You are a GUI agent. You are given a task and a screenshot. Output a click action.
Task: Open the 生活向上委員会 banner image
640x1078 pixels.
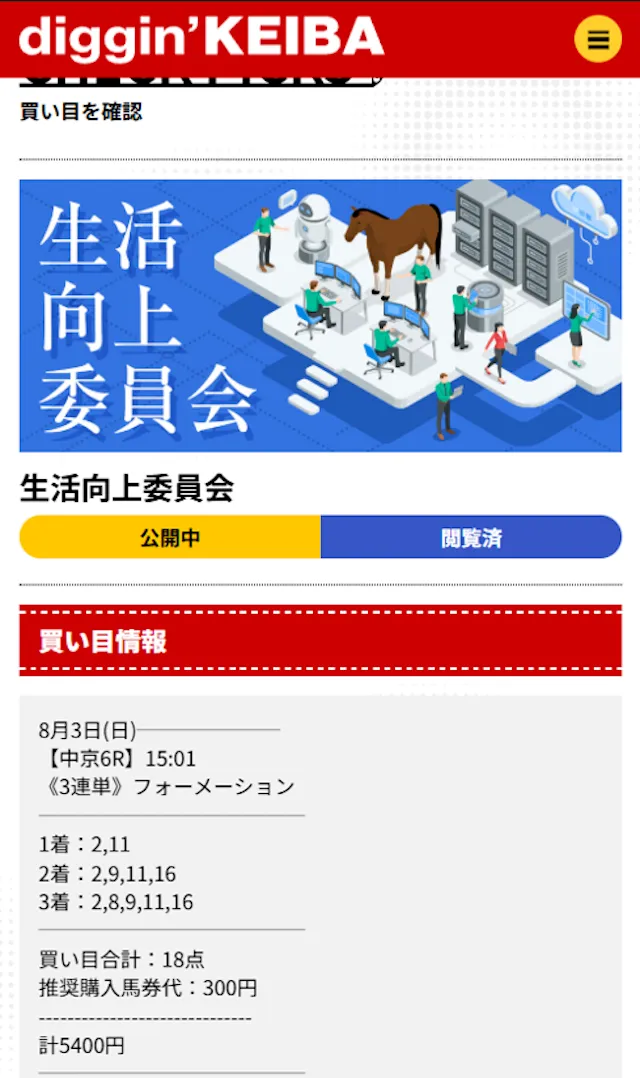coord(320,316)
